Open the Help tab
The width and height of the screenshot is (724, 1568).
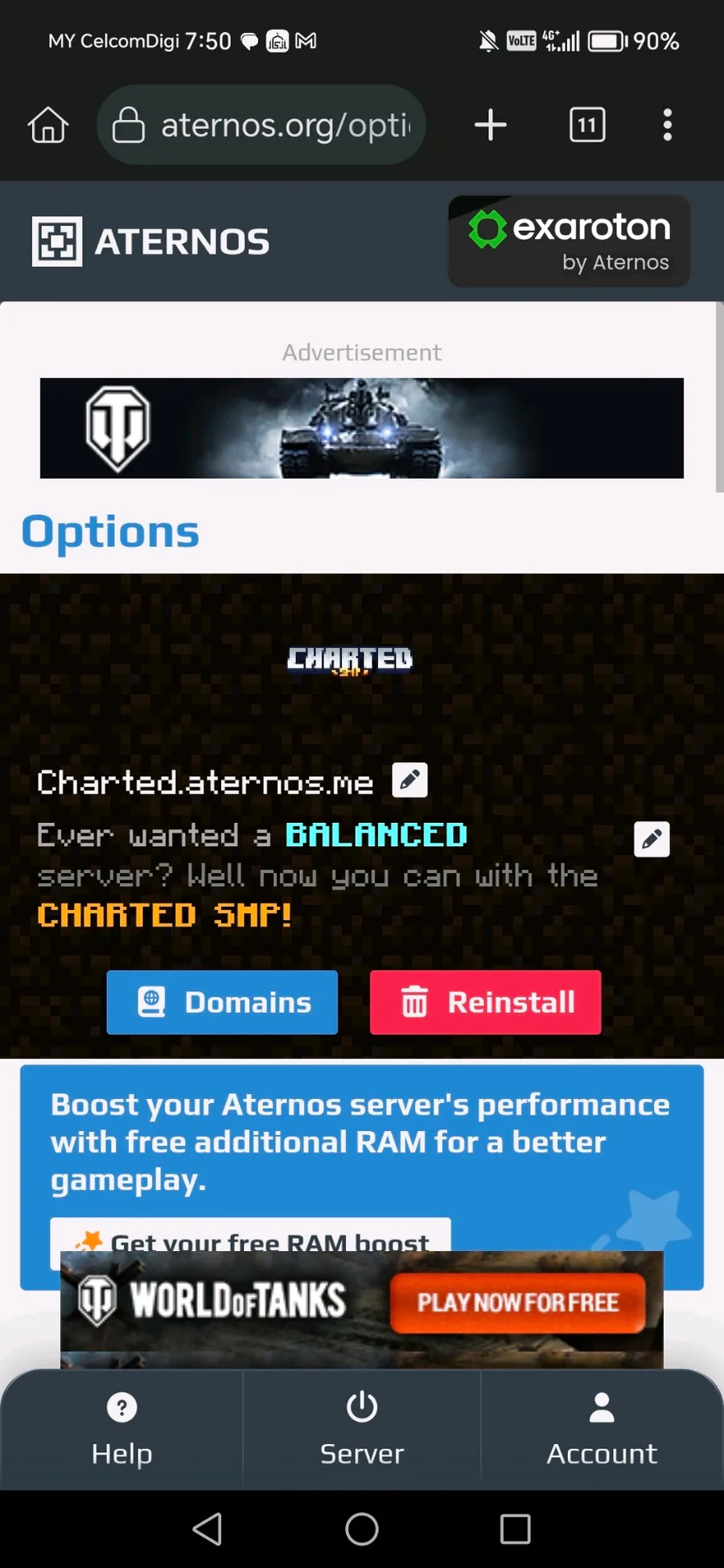(121, 1430)
